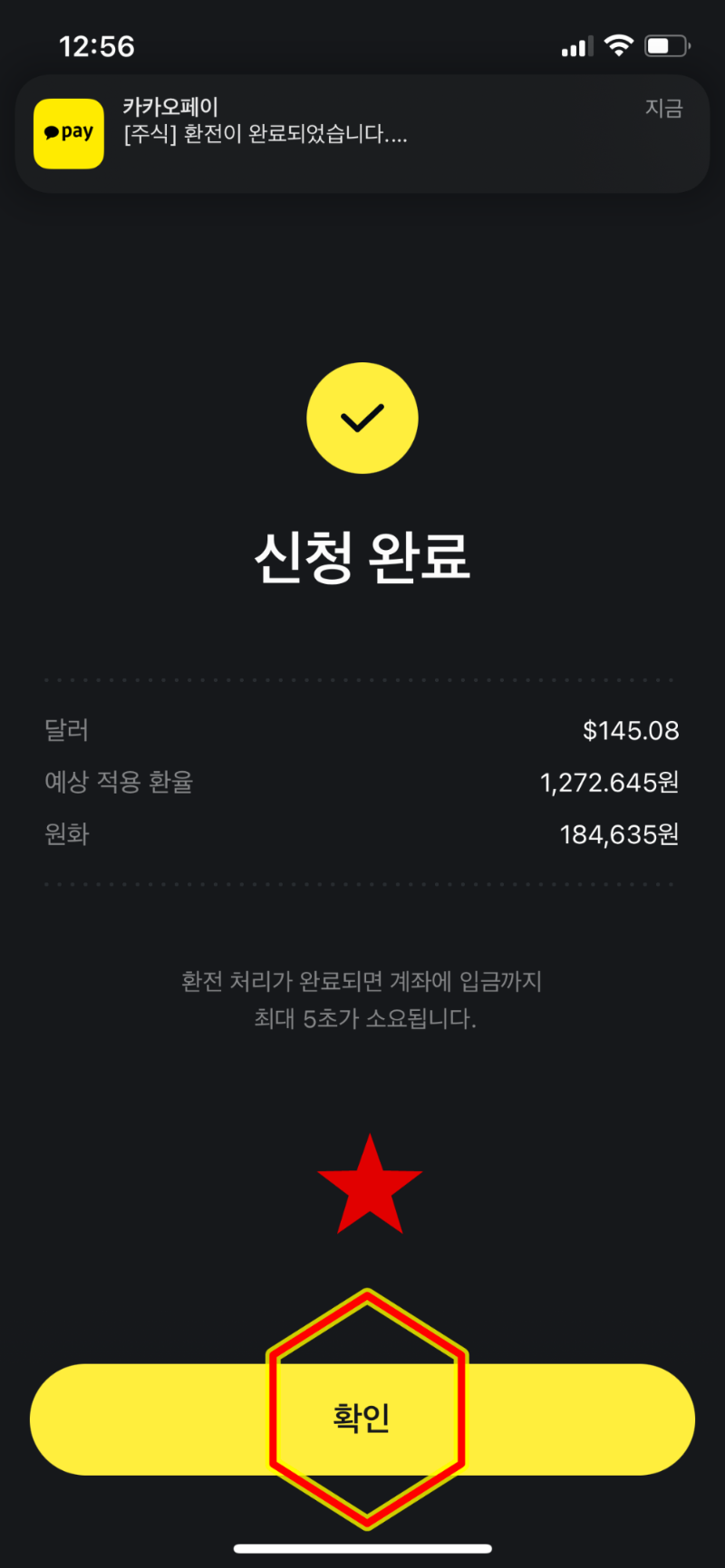Open the [주식] 환전 완료 notification message

265,136
